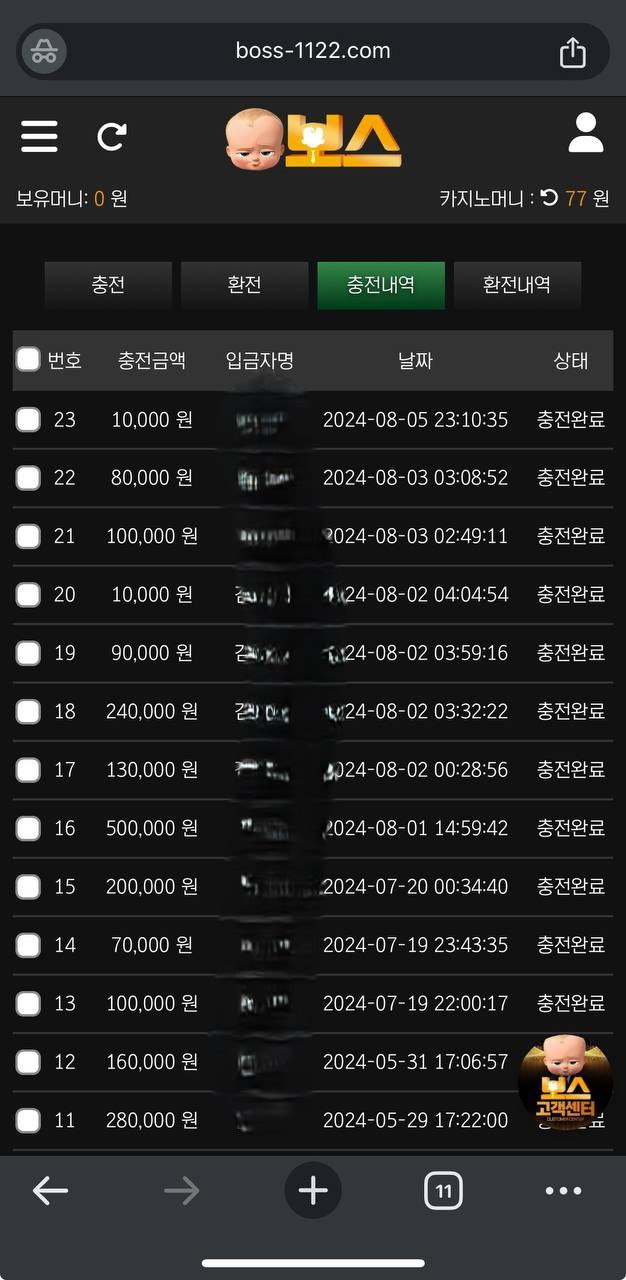Open the hamburger menu
Image resolution: width=626 pixels, height=1280 pixels.
click(39, 135)
